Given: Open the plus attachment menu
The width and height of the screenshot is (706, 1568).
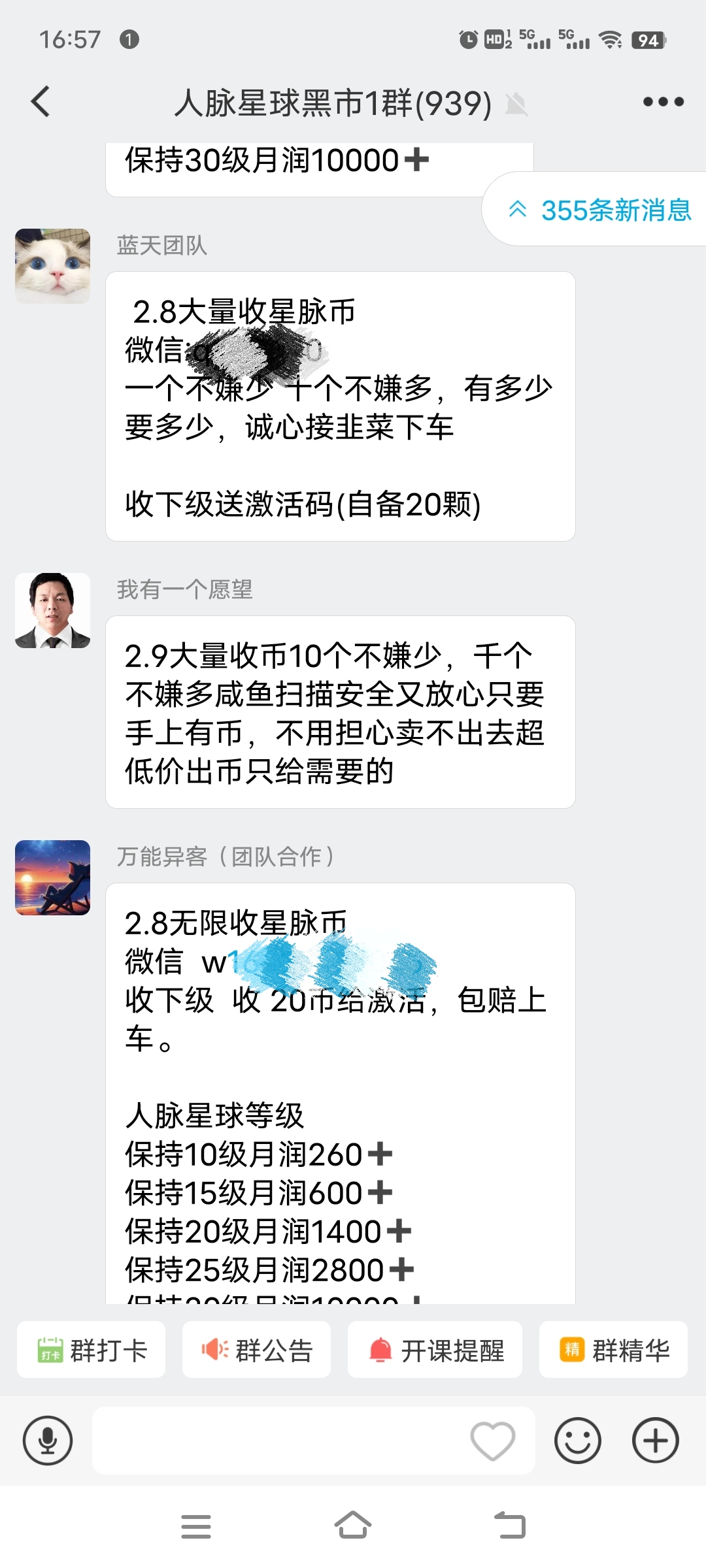Looking at the screenshot, I should pos(656,1441).
